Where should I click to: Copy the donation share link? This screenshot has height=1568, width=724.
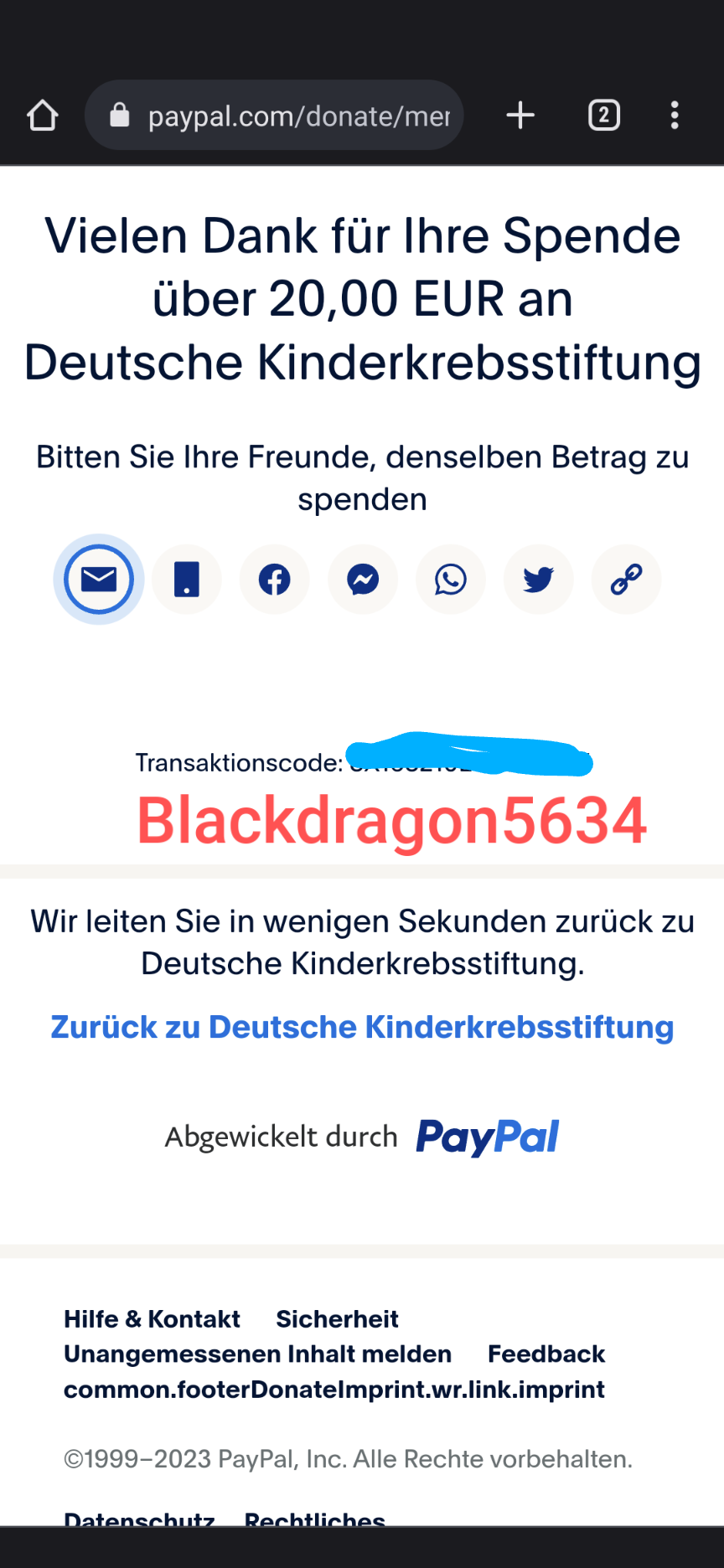[x=626, y=580]
